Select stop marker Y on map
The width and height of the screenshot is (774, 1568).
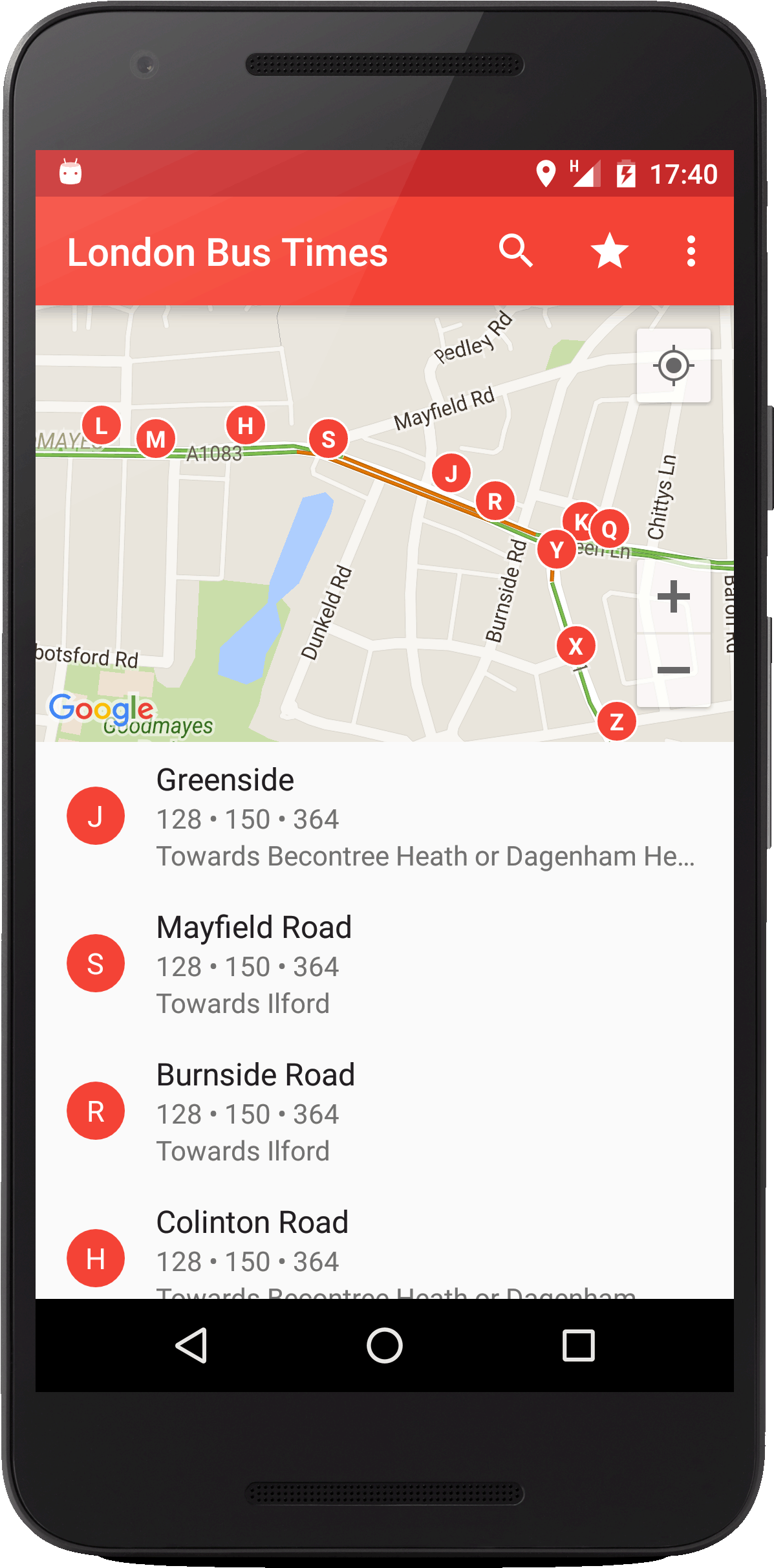557,549
